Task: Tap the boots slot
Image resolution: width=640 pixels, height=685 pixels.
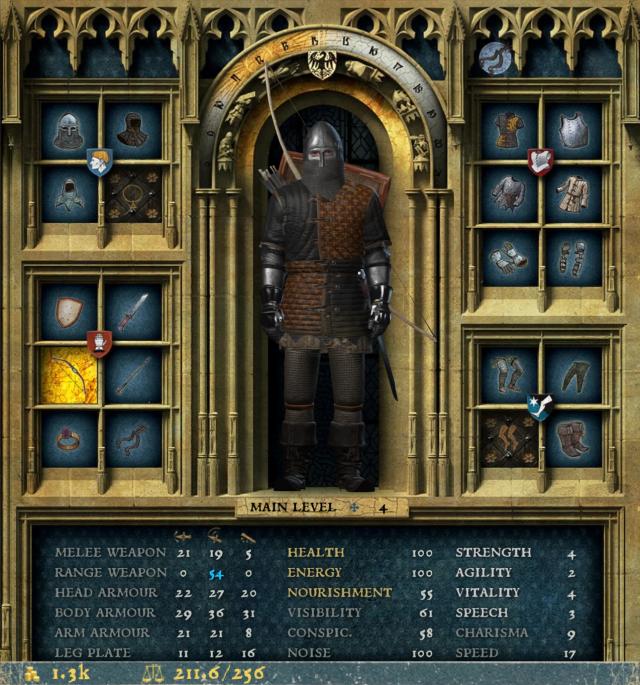Action: [572, 438]
